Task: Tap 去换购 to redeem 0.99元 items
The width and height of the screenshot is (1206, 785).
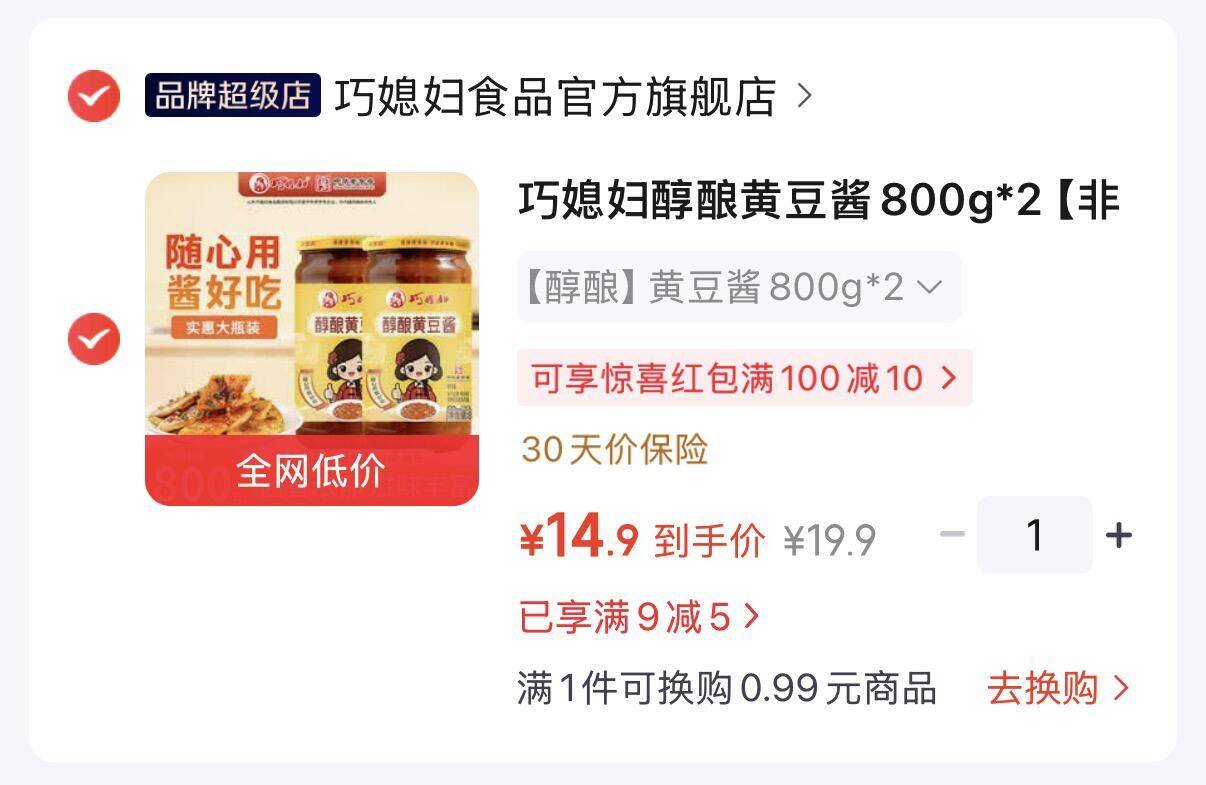Action: (1058, 689)
